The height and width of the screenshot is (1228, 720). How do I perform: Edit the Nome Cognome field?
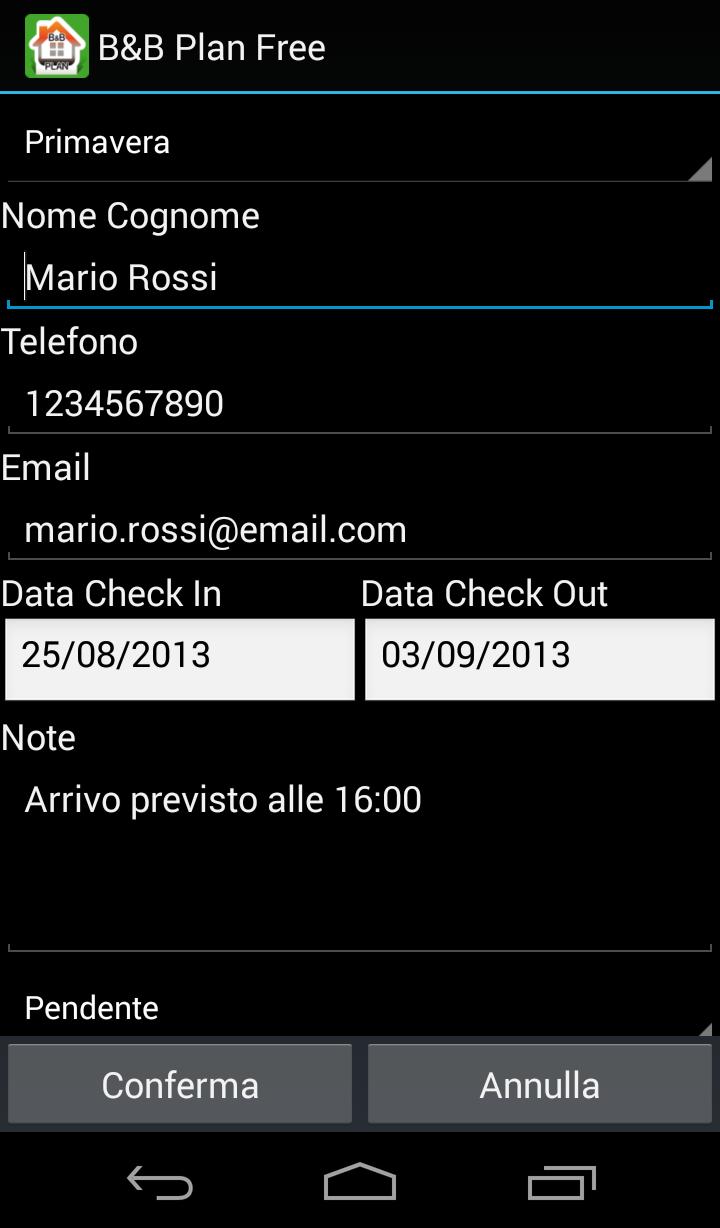point(360,278)
